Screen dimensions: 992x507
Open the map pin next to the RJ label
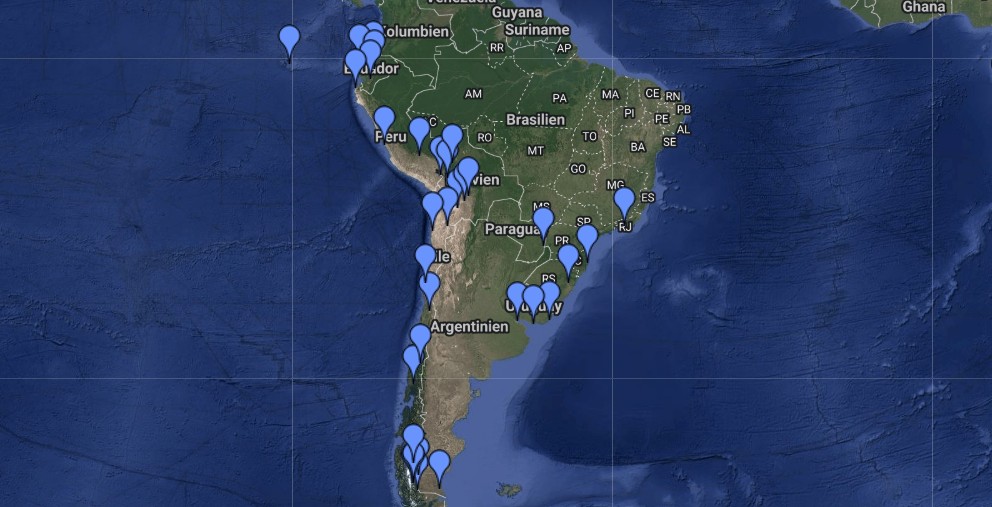point(624,202)
